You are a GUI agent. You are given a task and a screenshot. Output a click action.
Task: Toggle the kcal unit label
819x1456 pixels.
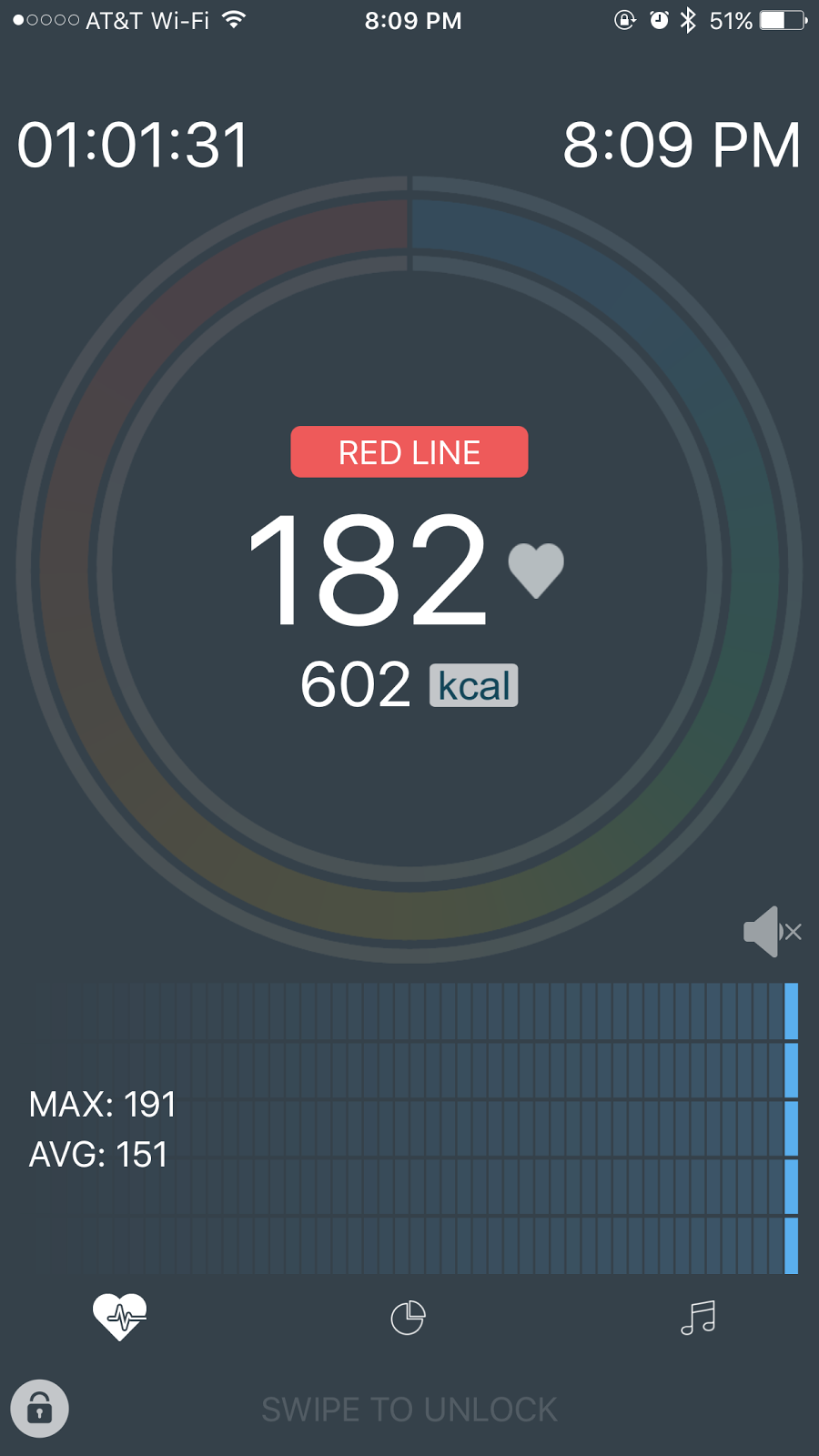473,685
